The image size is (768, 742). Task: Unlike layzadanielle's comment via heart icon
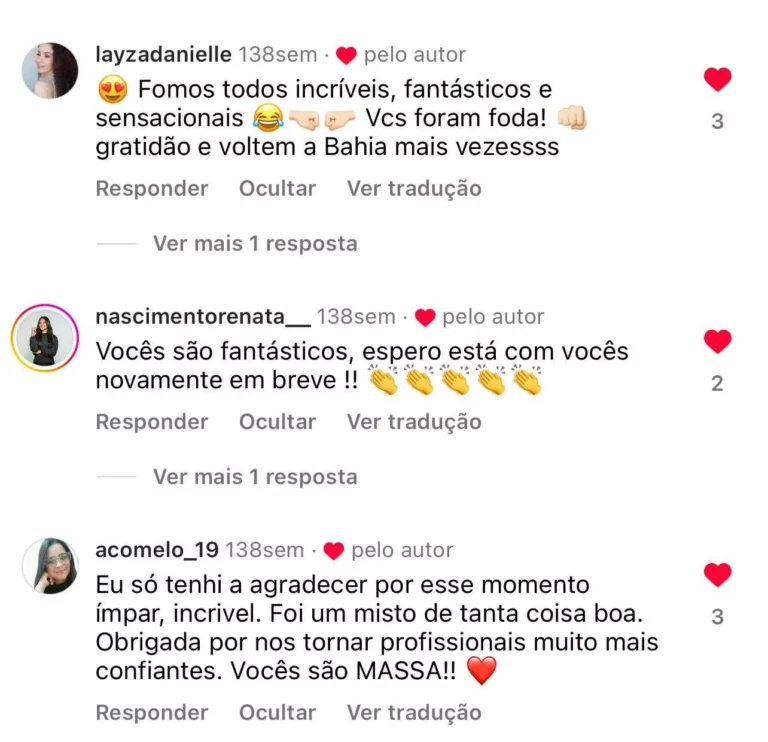coord(717,80)
